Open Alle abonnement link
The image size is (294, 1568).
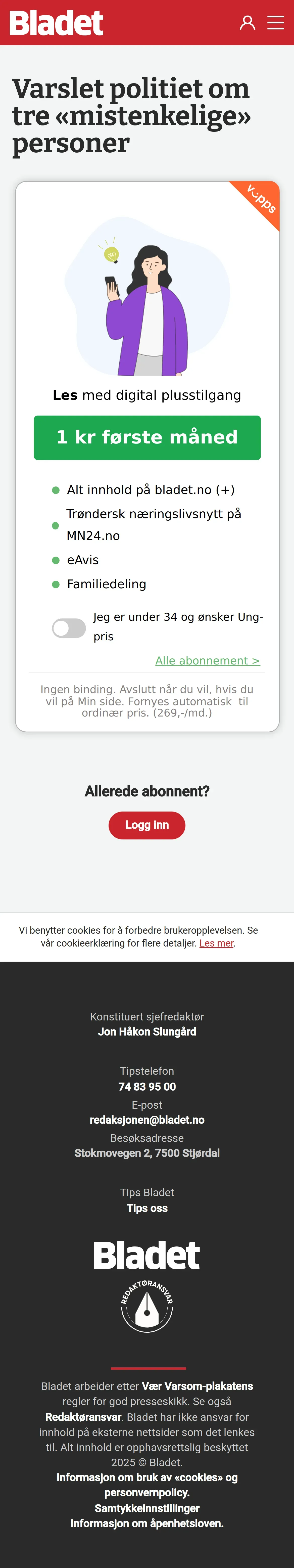[x=208, y=660]
